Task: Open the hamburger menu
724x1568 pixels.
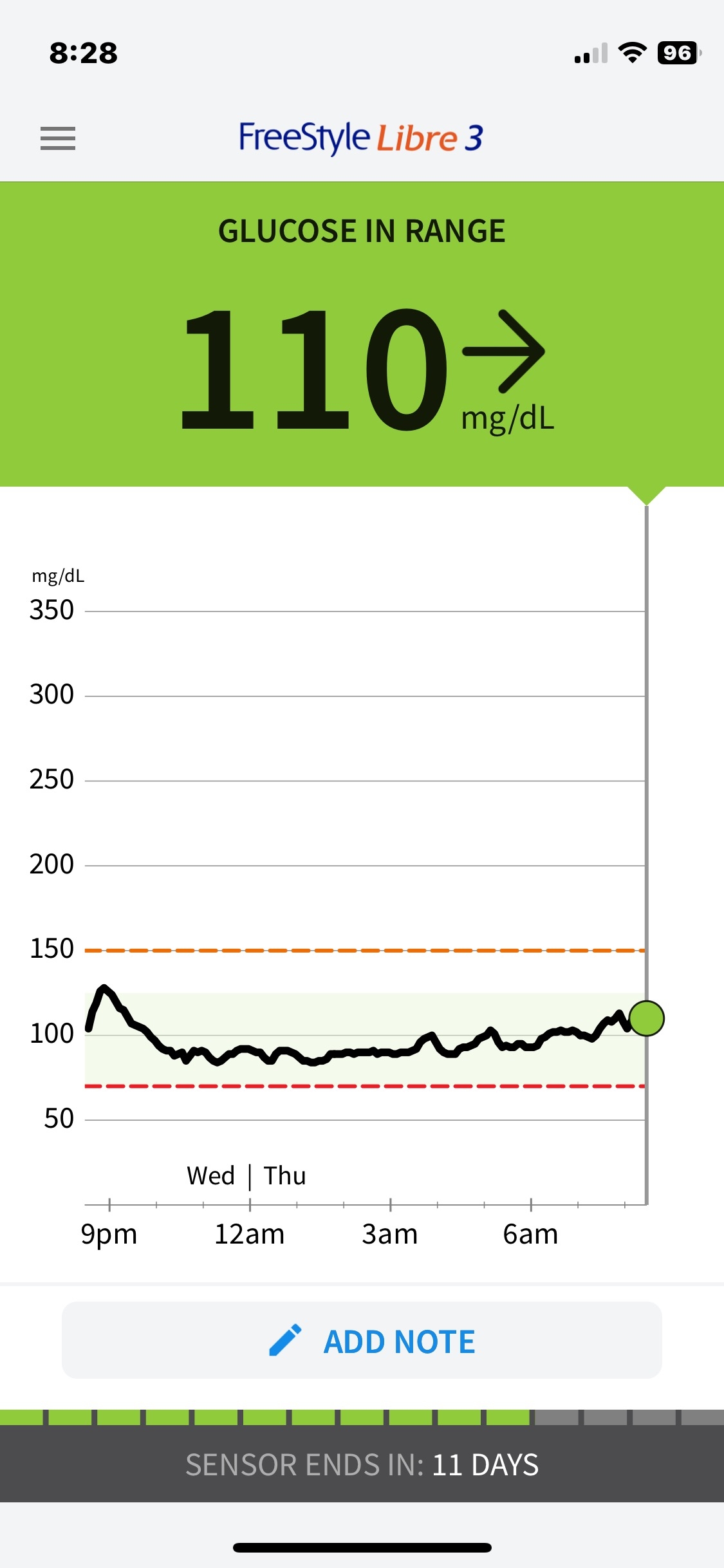Action: pyautogui.click(x=58, y=138)
